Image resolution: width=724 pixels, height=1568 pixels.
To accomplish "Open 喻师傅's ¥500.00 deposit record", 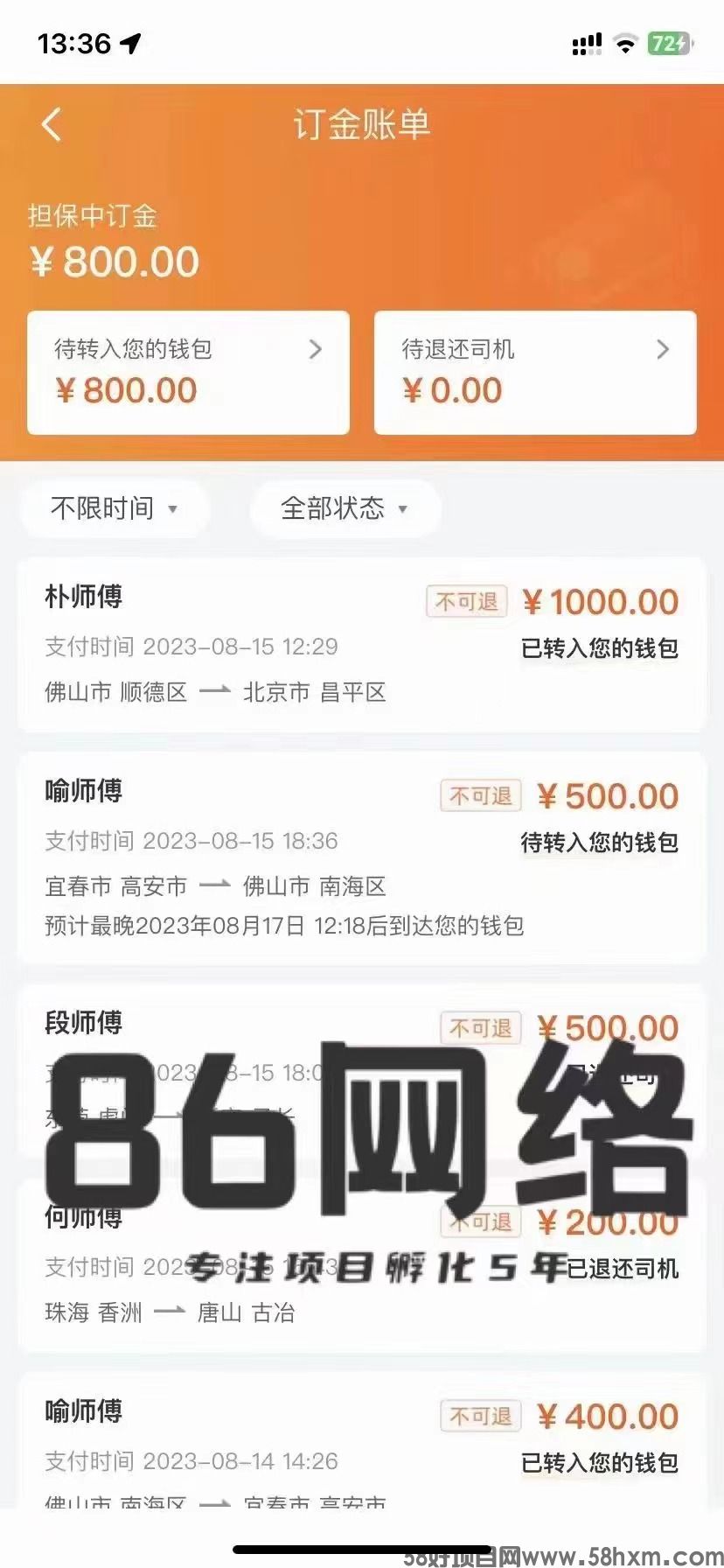I will tap(361, 857).
